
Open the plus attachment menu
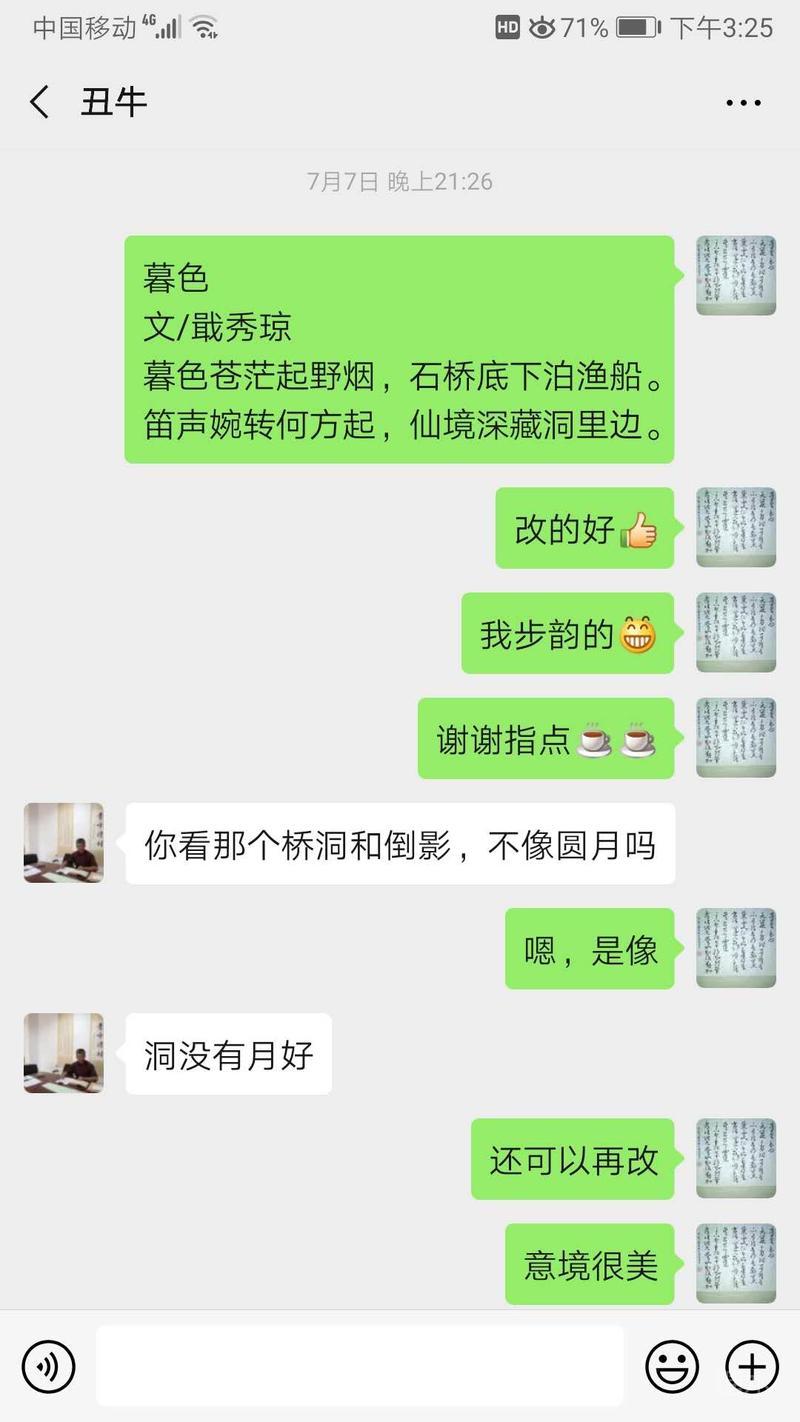pyautogui.click(x=751, y=1365)
